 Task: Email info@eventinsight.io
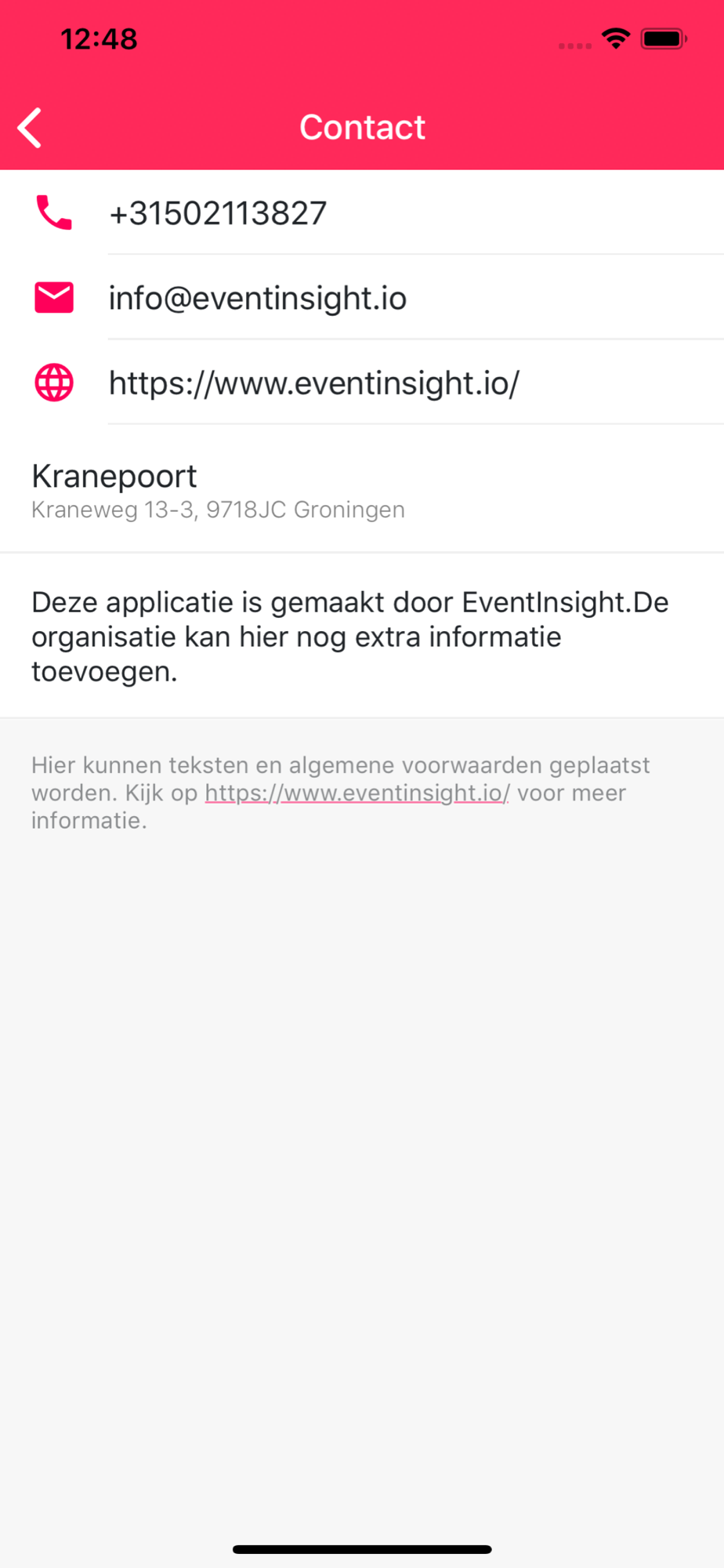(x=362, y=297)
